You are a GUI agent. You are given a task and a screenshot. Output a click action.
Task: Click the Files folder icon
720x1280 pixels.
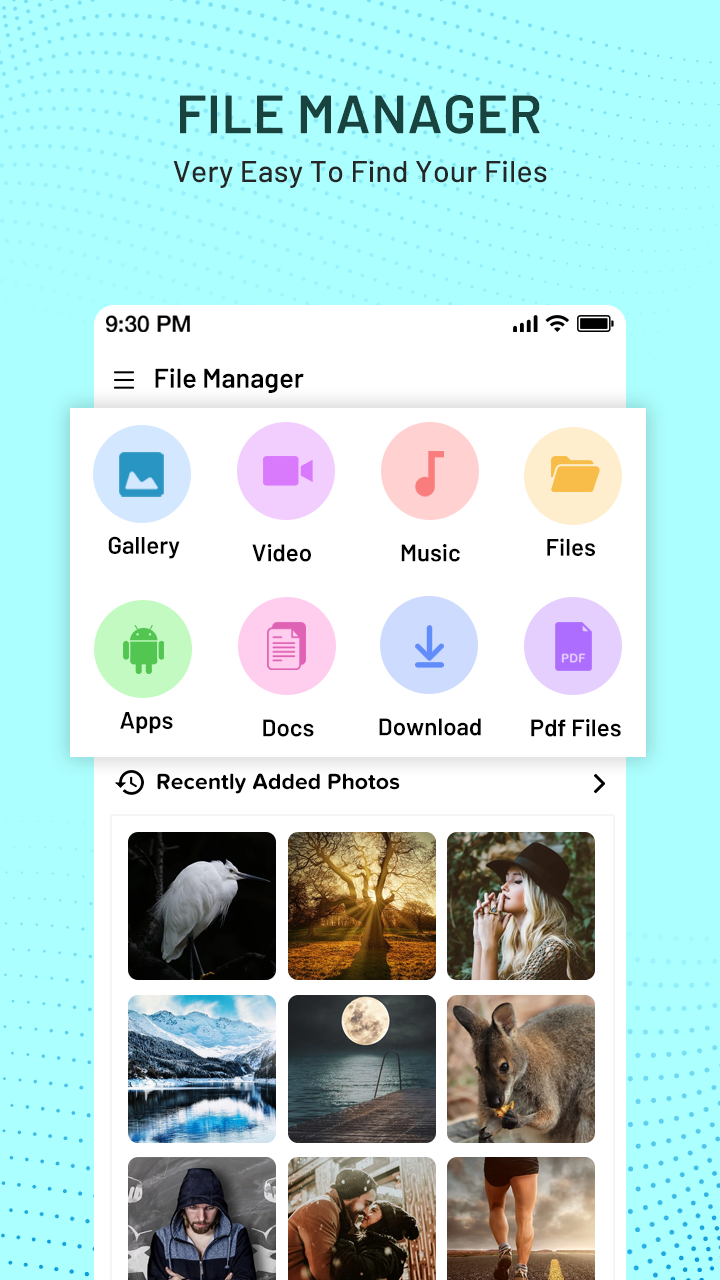(x=573, y=474)
